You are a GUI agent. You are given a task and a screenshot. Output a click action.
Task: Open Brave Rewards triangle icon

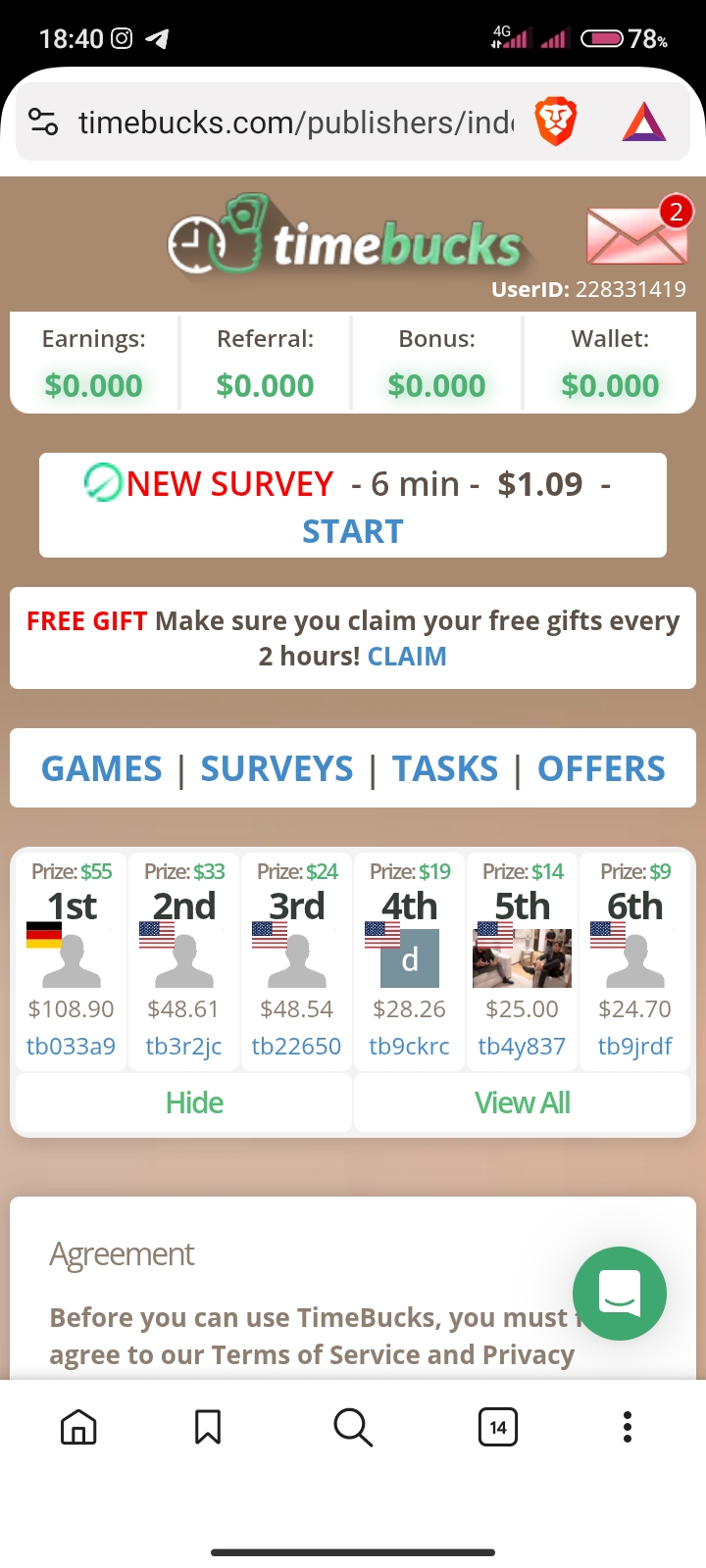pyautogui.click(x=644, y=122)
